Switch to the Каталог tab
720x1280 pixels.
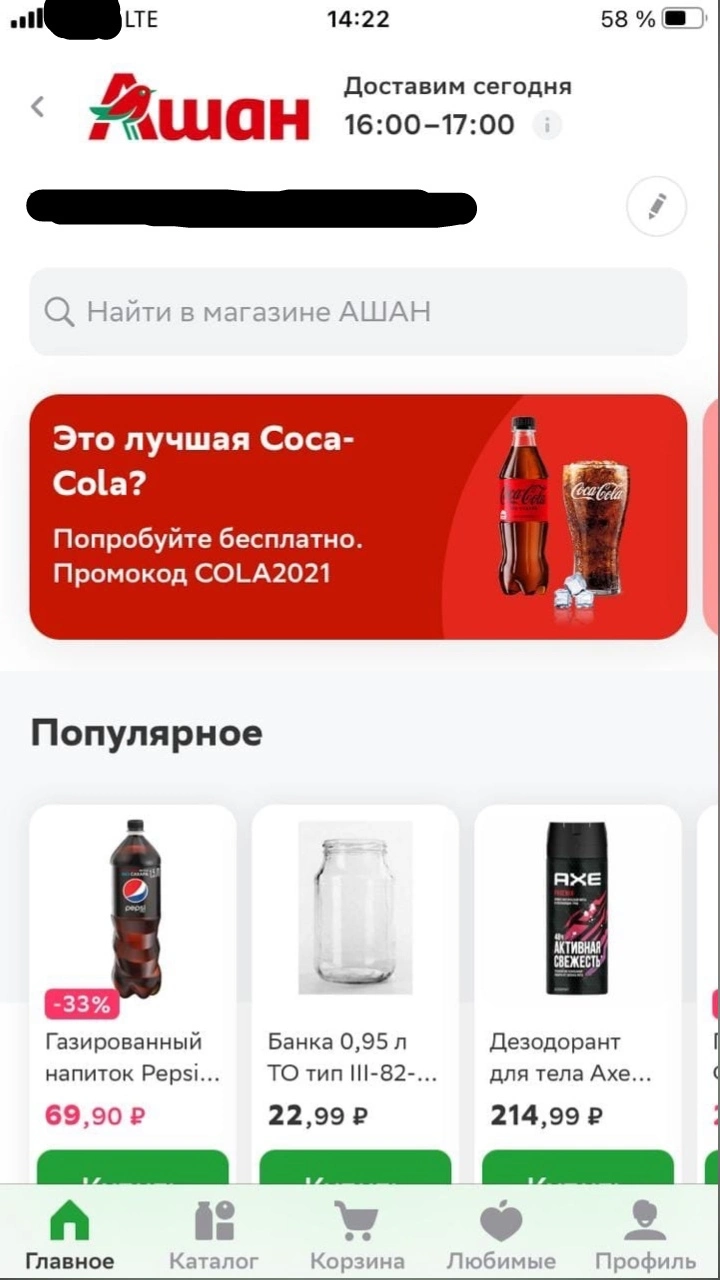(214, 1235)
